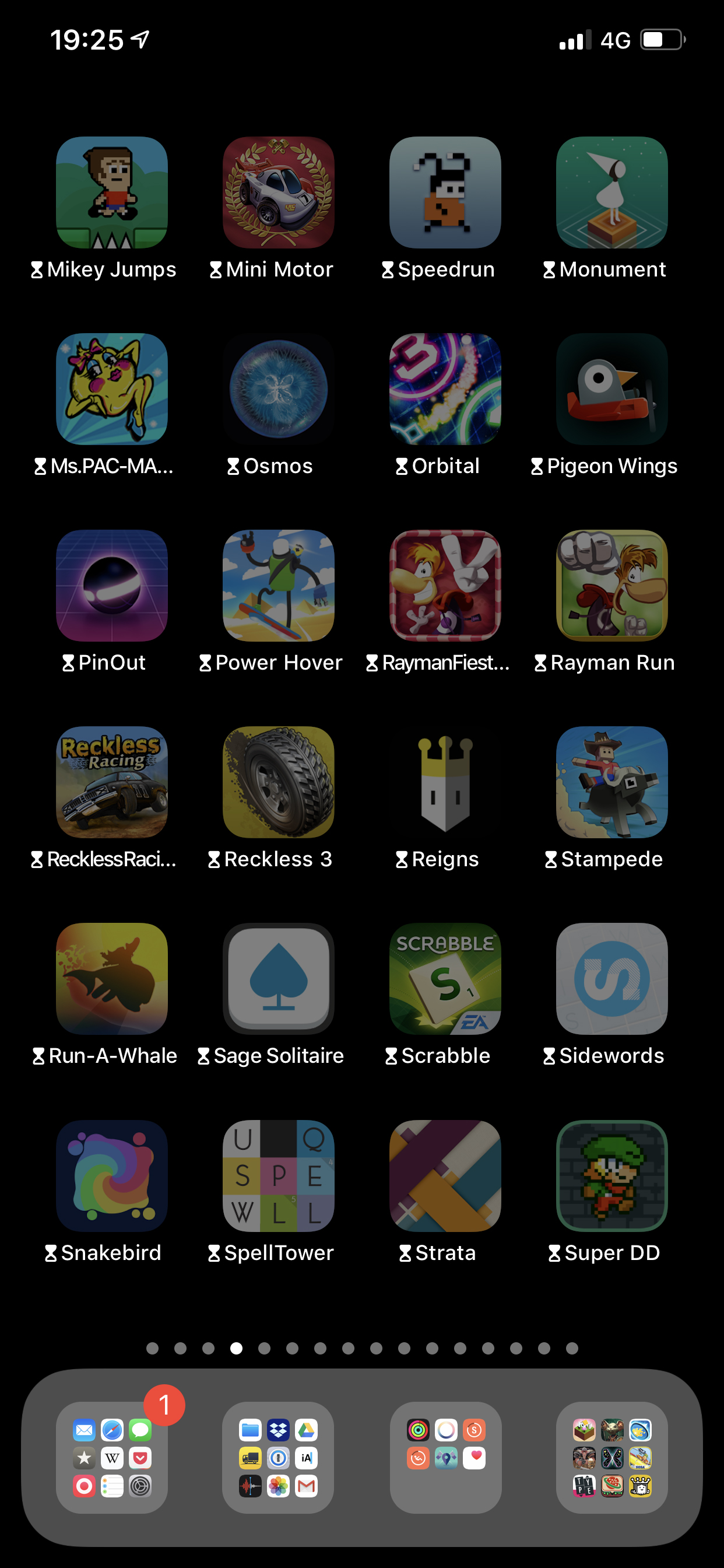Screen dimensions: 724x1568
Task: Launch Pigeon Wings
Action: coord(612,389)
